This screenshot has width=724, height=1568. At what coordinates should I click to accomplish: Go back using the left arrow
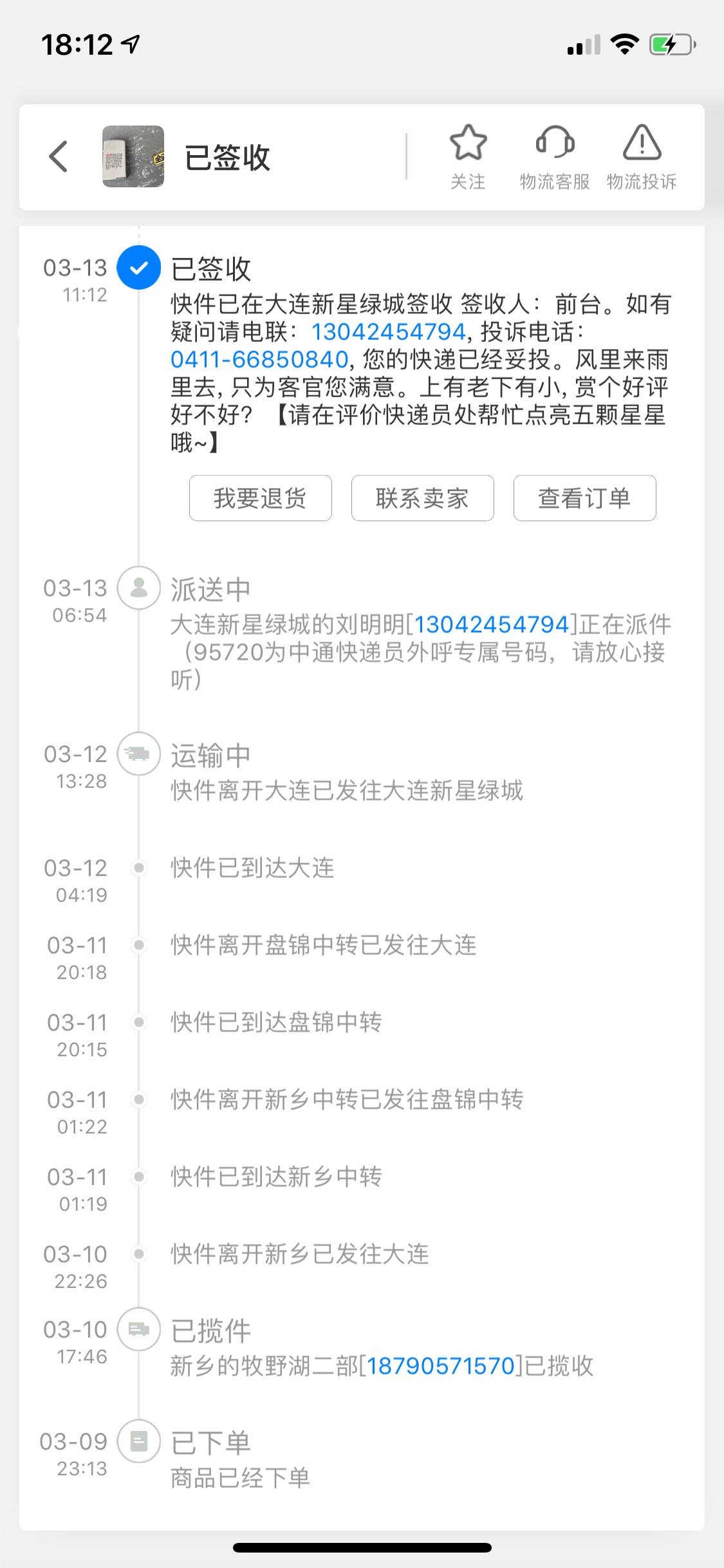59,156
